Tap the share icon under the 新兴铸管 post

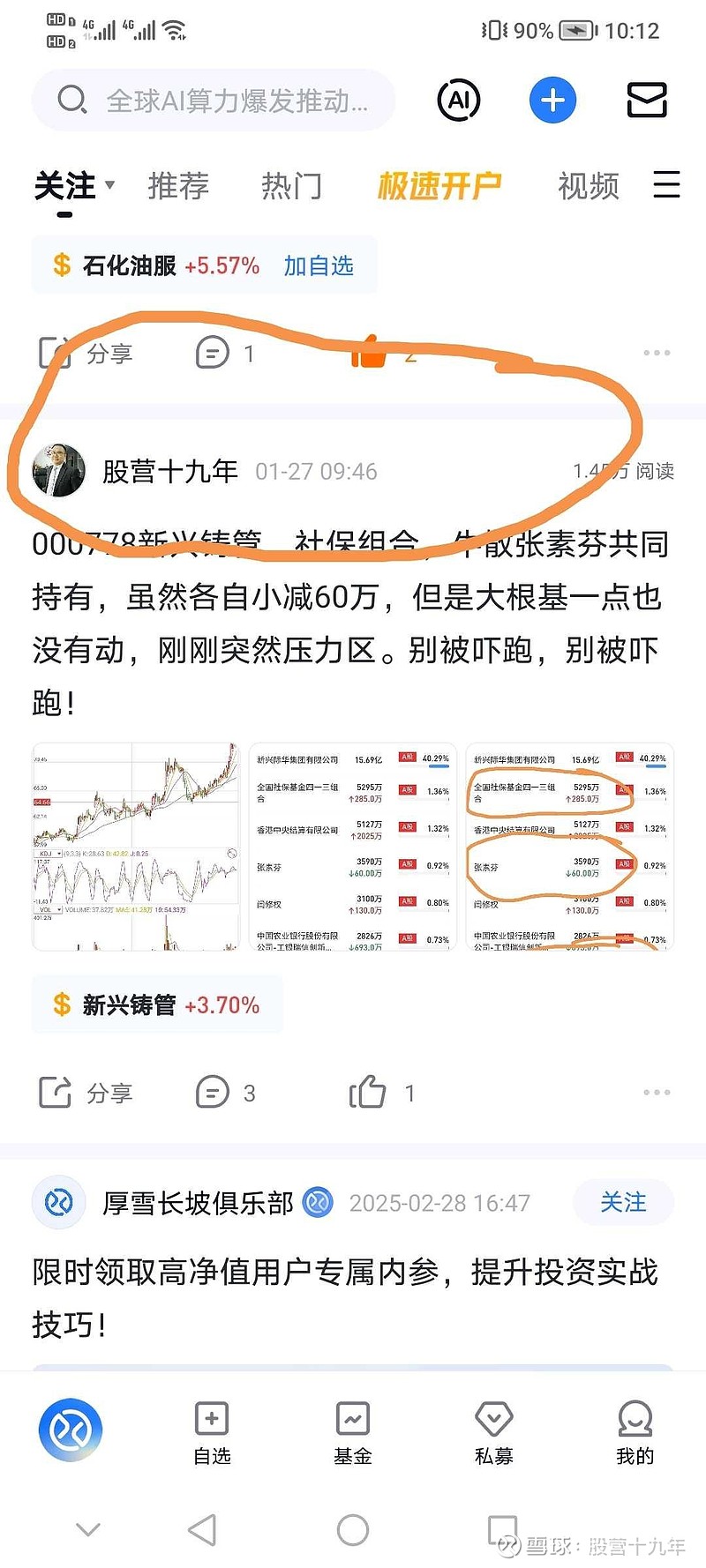(55, 1093)
